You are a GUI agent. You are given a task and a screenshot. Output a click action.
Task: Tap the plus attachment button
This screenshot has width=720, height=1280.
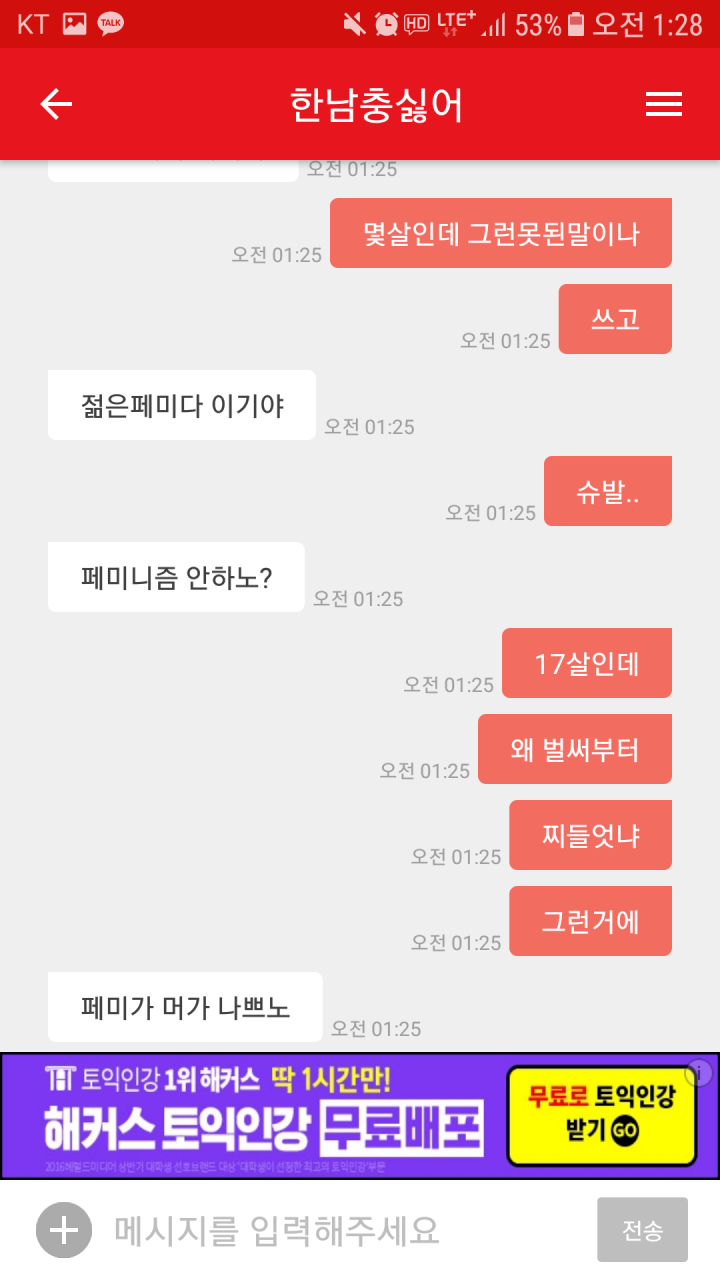[x=64, y=1230]
